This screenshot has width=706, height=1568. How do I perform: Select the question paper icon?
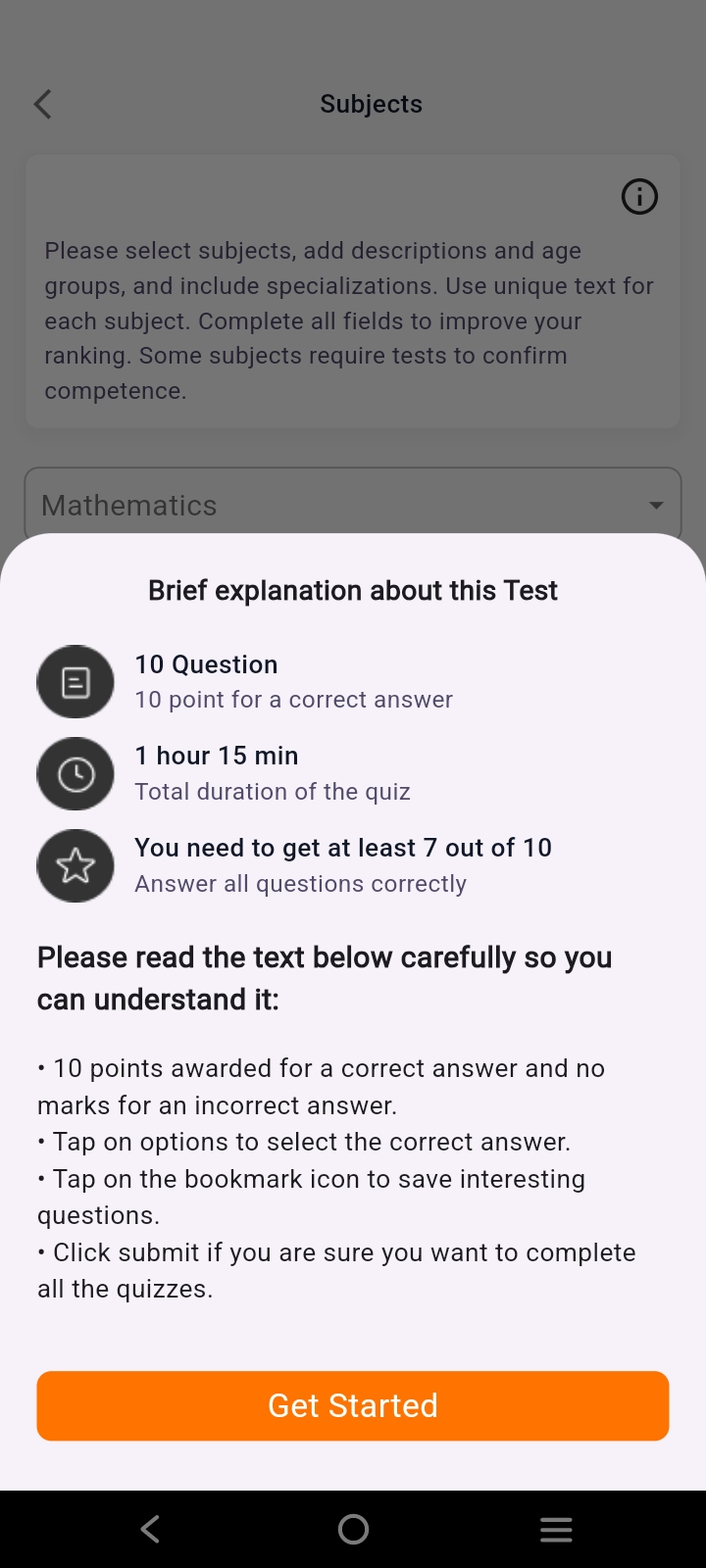[x=76, y=681]
